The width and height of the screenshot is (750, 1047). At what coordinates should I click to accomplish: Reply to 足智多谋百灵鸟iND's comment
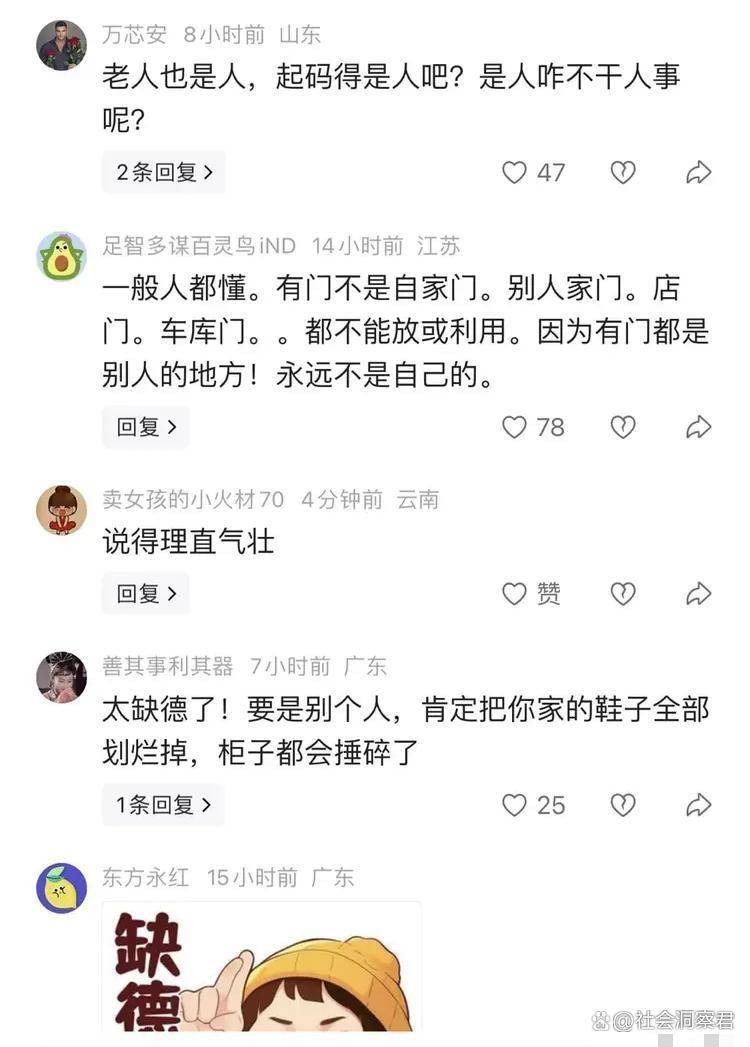pyautogui.click(x=146, y=427)
